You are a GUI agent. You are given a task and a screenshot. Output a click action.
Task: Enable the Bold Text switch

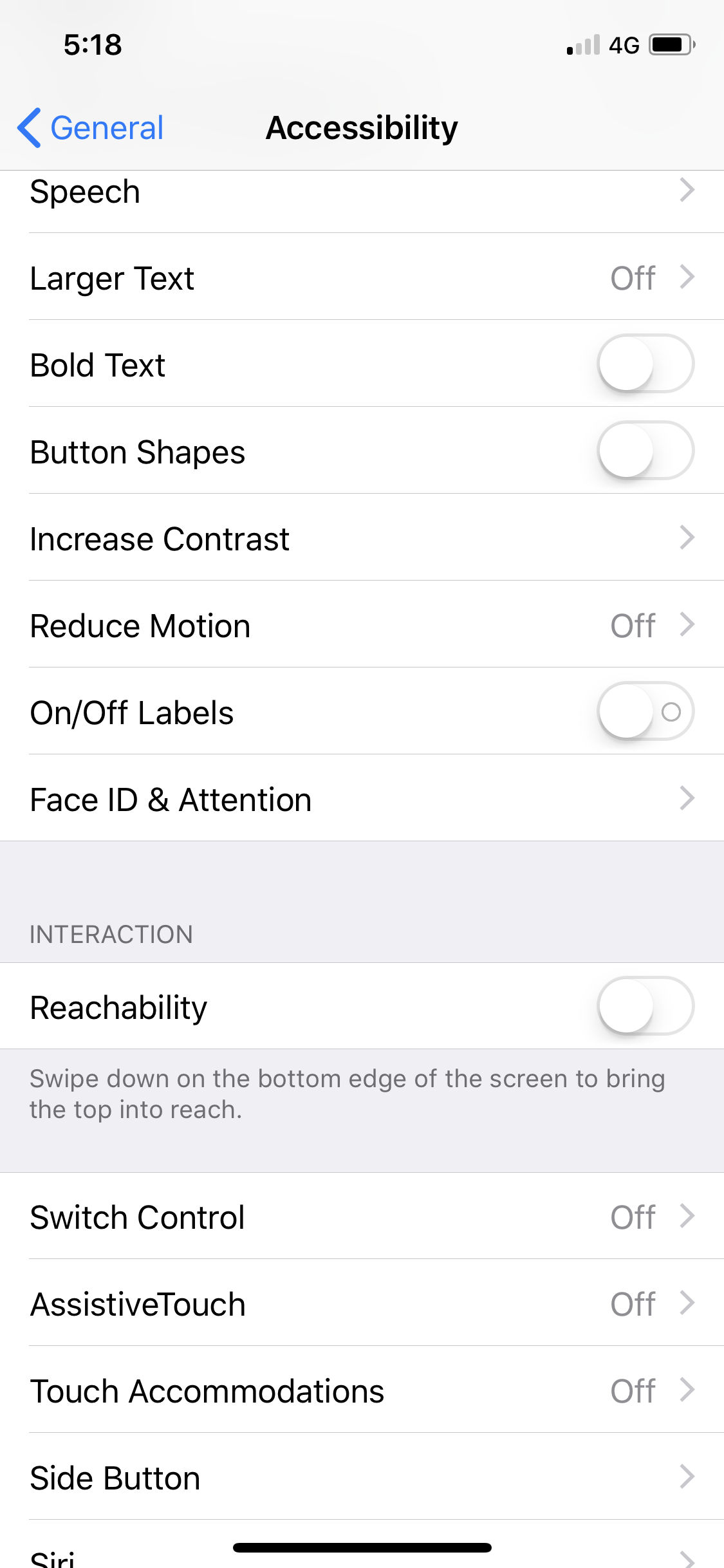645,364
